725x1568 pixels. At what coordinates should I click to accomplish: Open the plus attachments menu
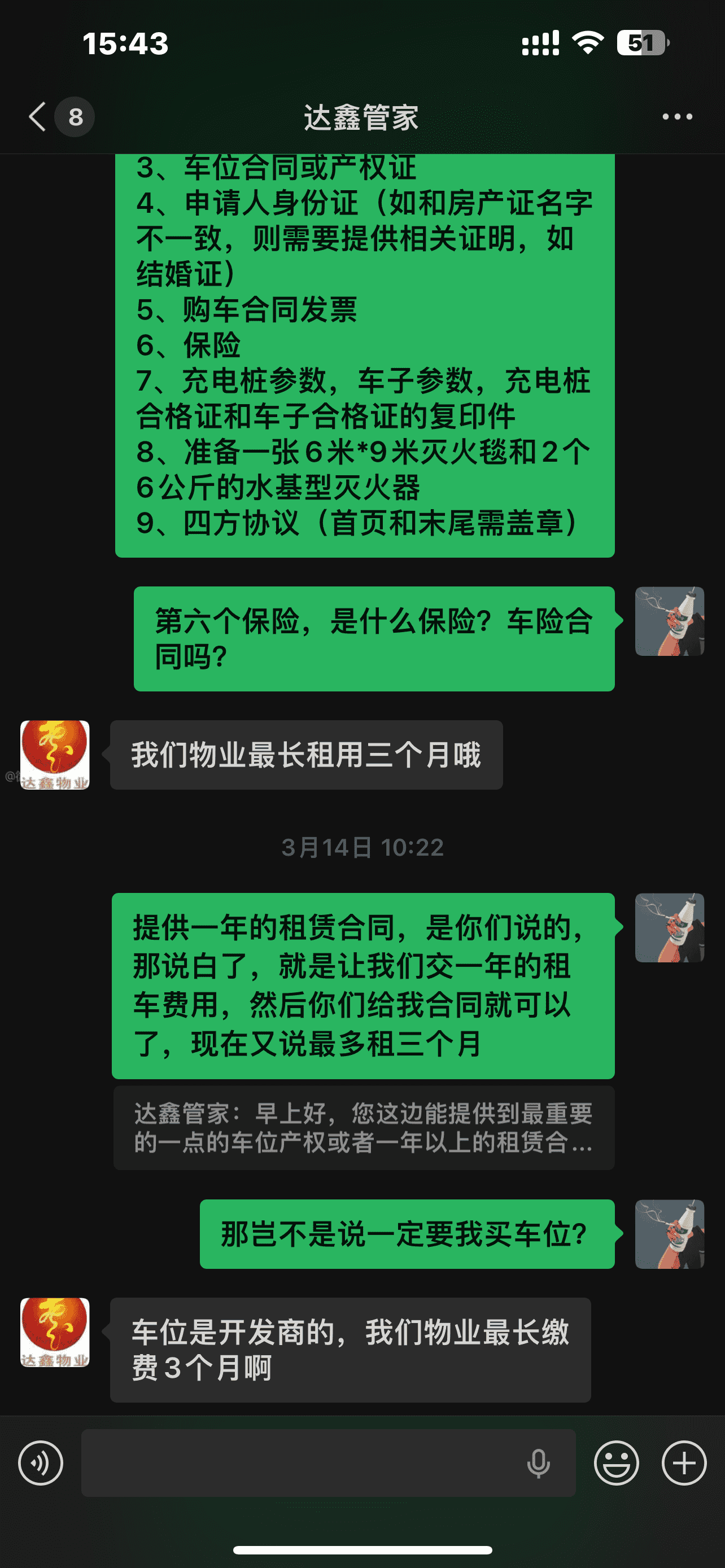[x=684, y=1462]
